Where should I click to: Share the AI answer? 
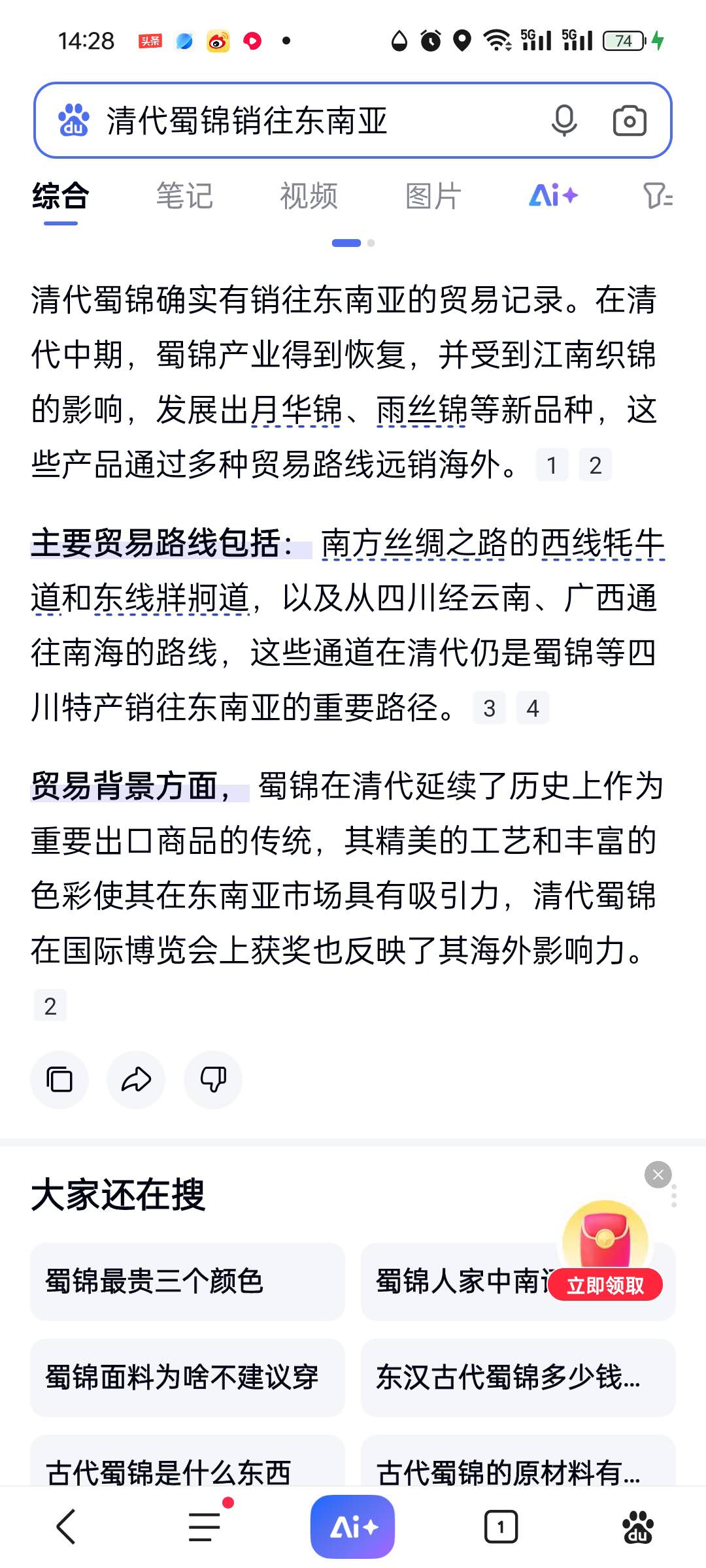click(x=136, y=1079)
